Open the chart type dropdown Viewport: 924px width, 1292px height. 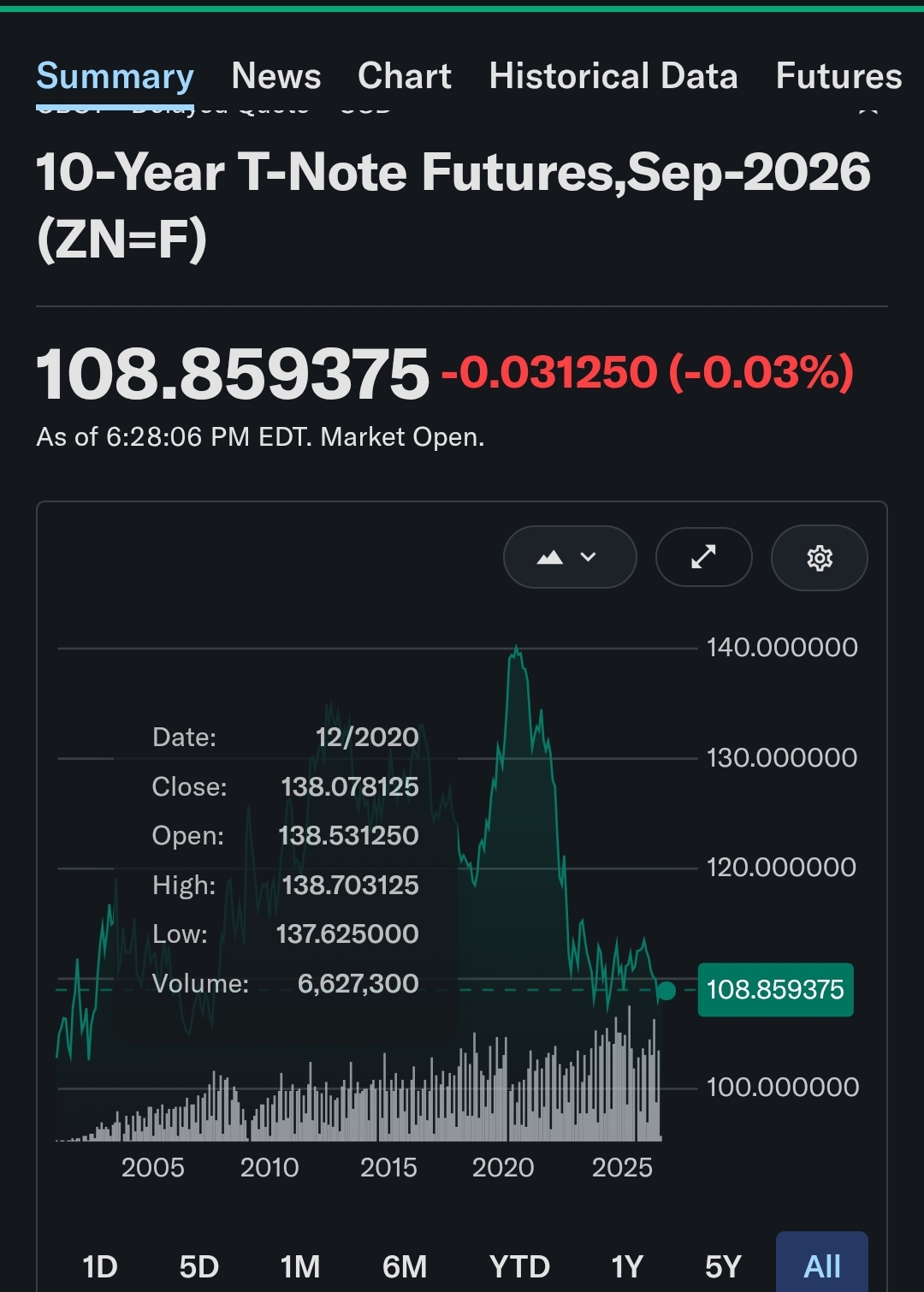tap(570, 557)
